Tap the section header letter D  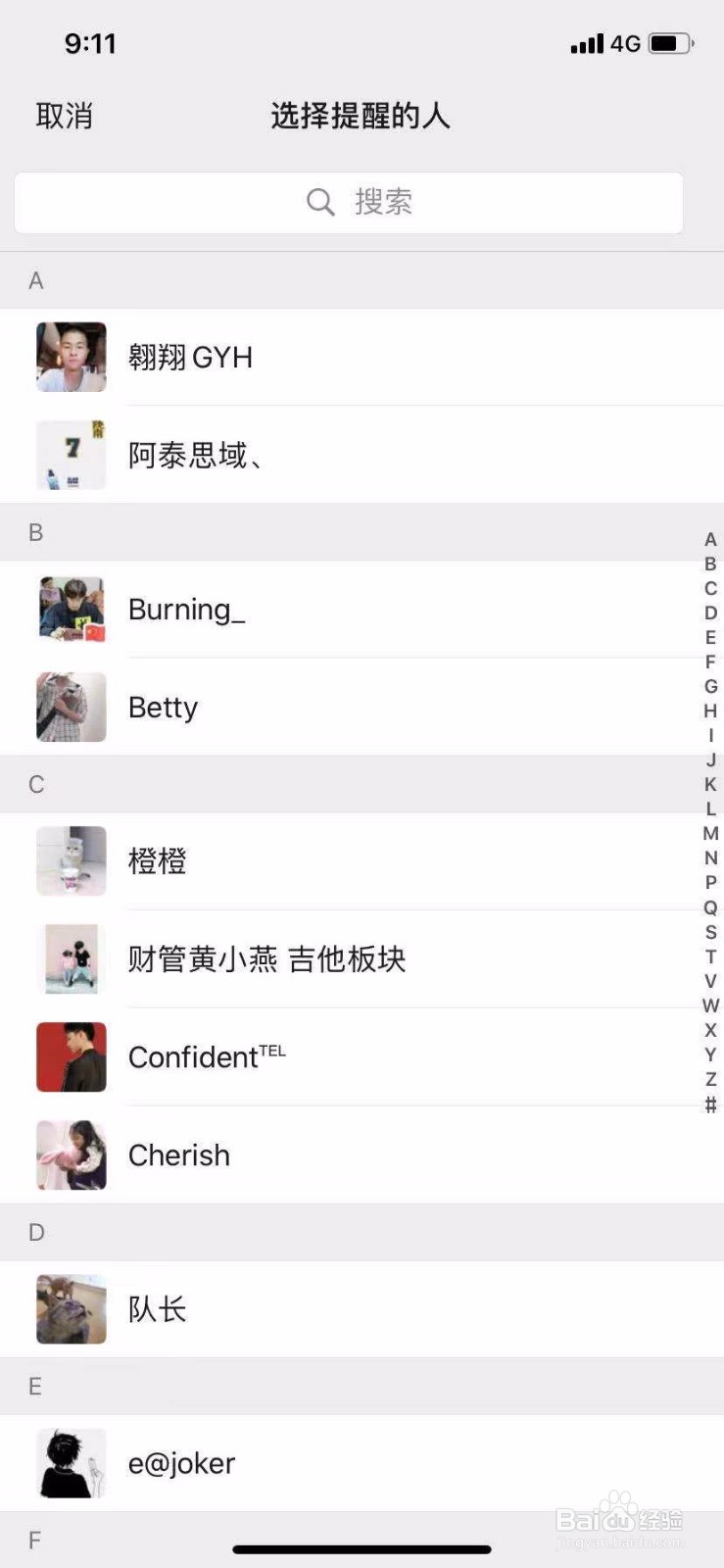(35, 1232)
